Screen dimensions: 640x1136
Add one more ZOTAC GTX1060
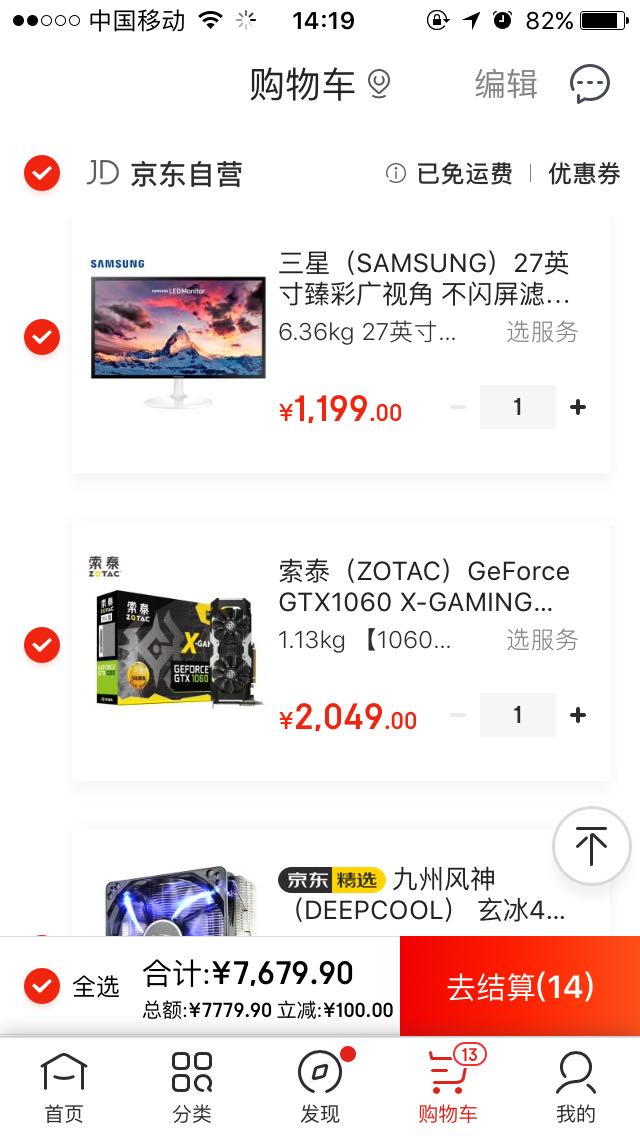tap(577, 715)
